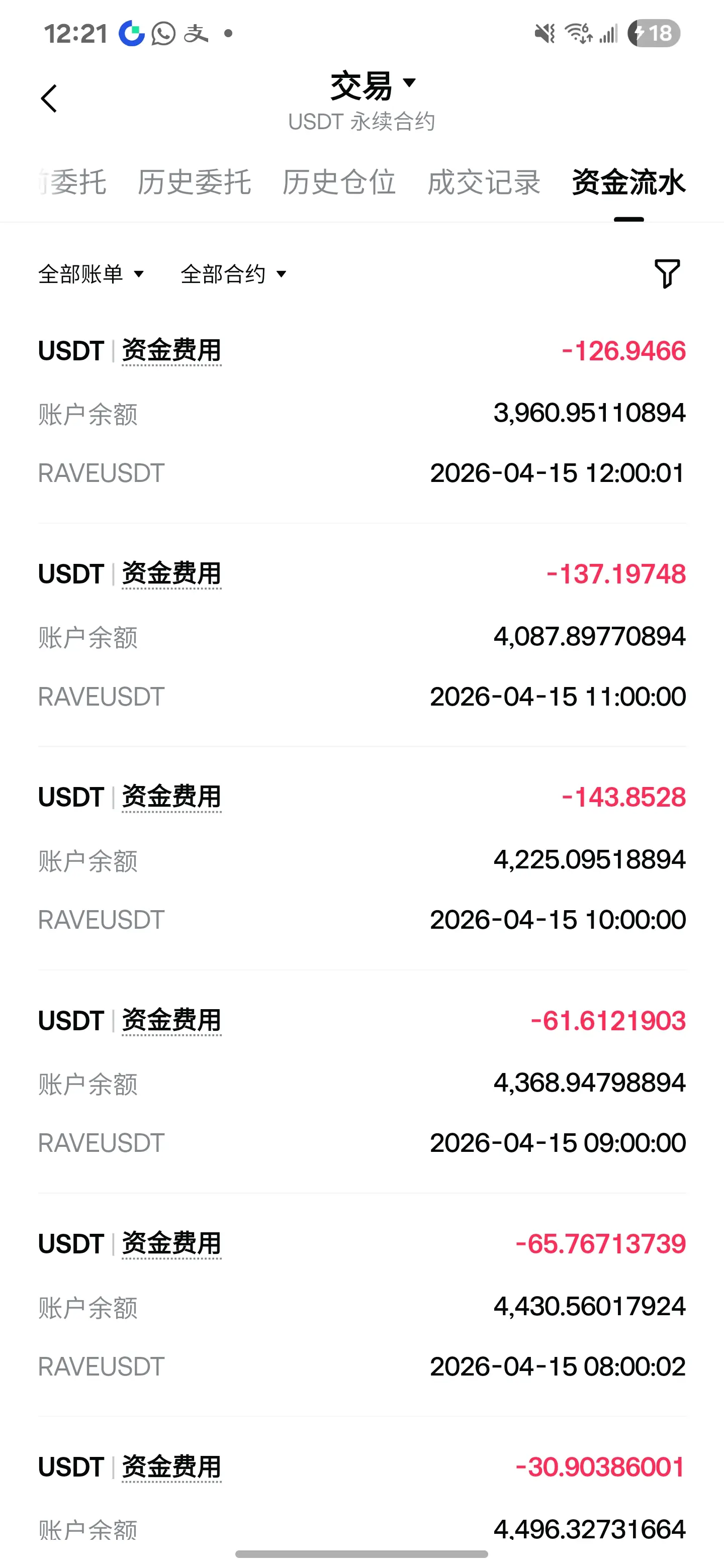Tap 资金费用 label on the -126.9466 entry

tap(172, 351)
